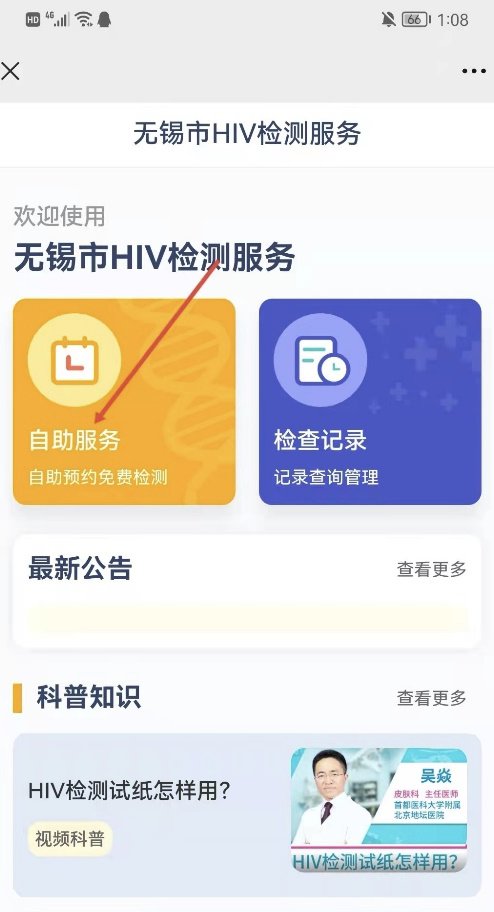The image size is (494, 912).
Task: View more under 最新公告
Action: [431, 569]
